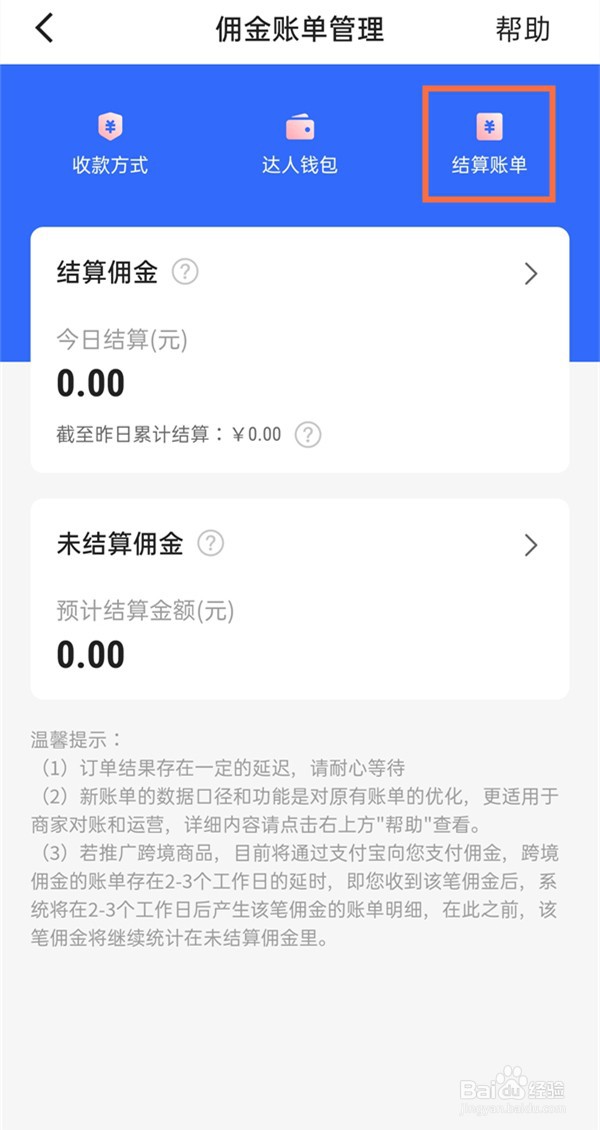Image resolution: width=600 pixels, height=1130 pixels.
Task: Open the 结算佃金 details arrow
Action: [x=531, y=274]
